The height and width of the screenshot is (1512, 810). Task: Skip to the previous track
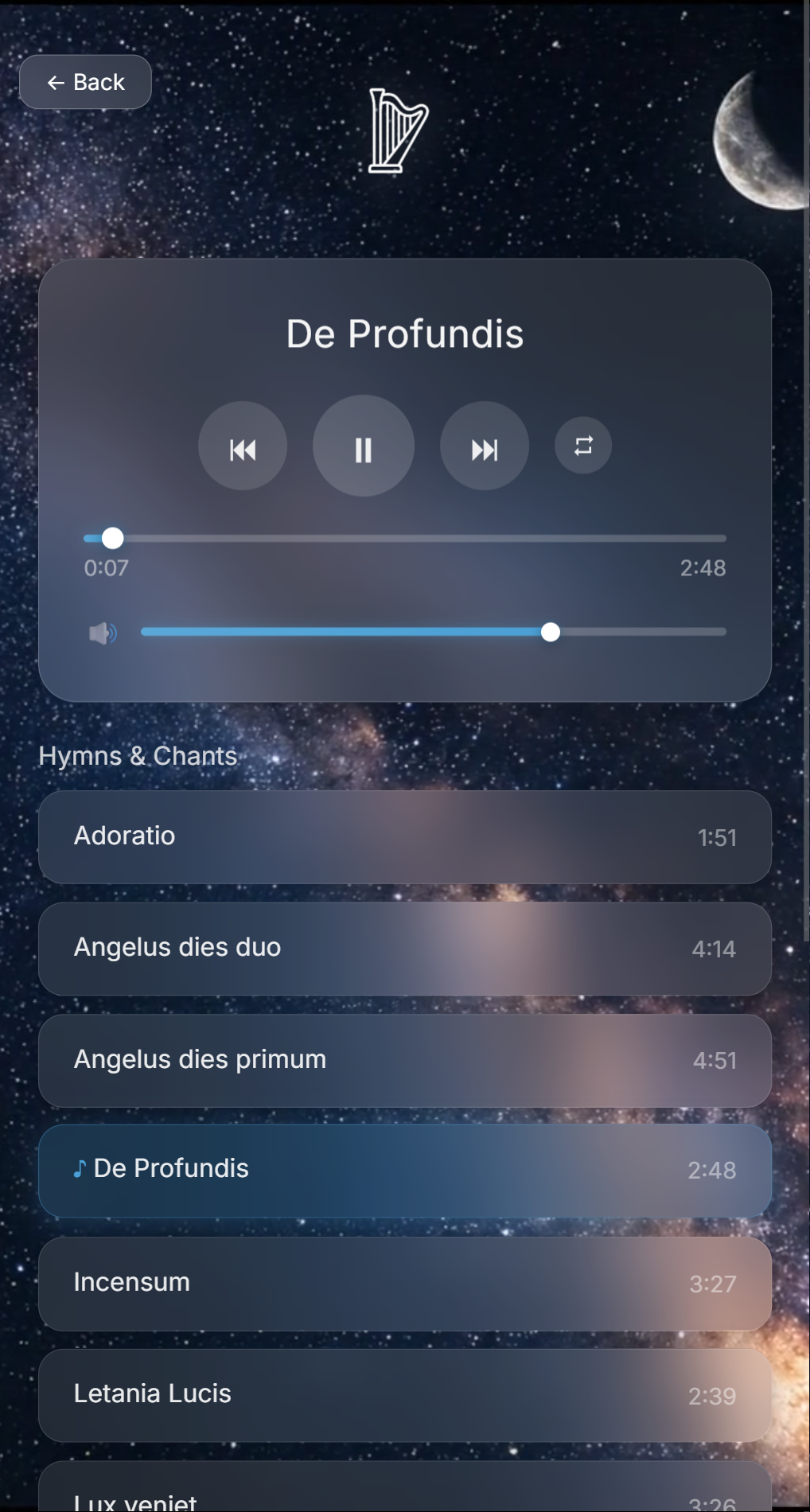[x=243, y=446]
